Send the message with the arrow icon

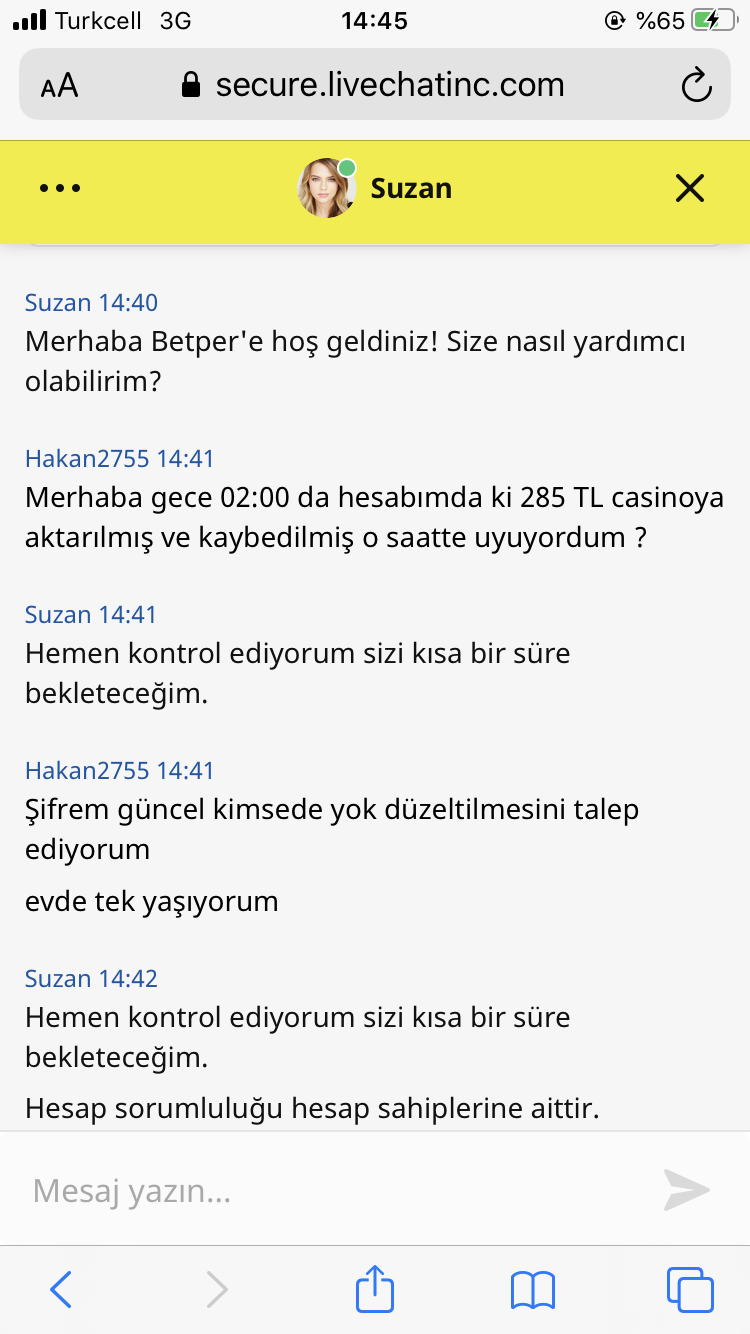point(687,1190)
